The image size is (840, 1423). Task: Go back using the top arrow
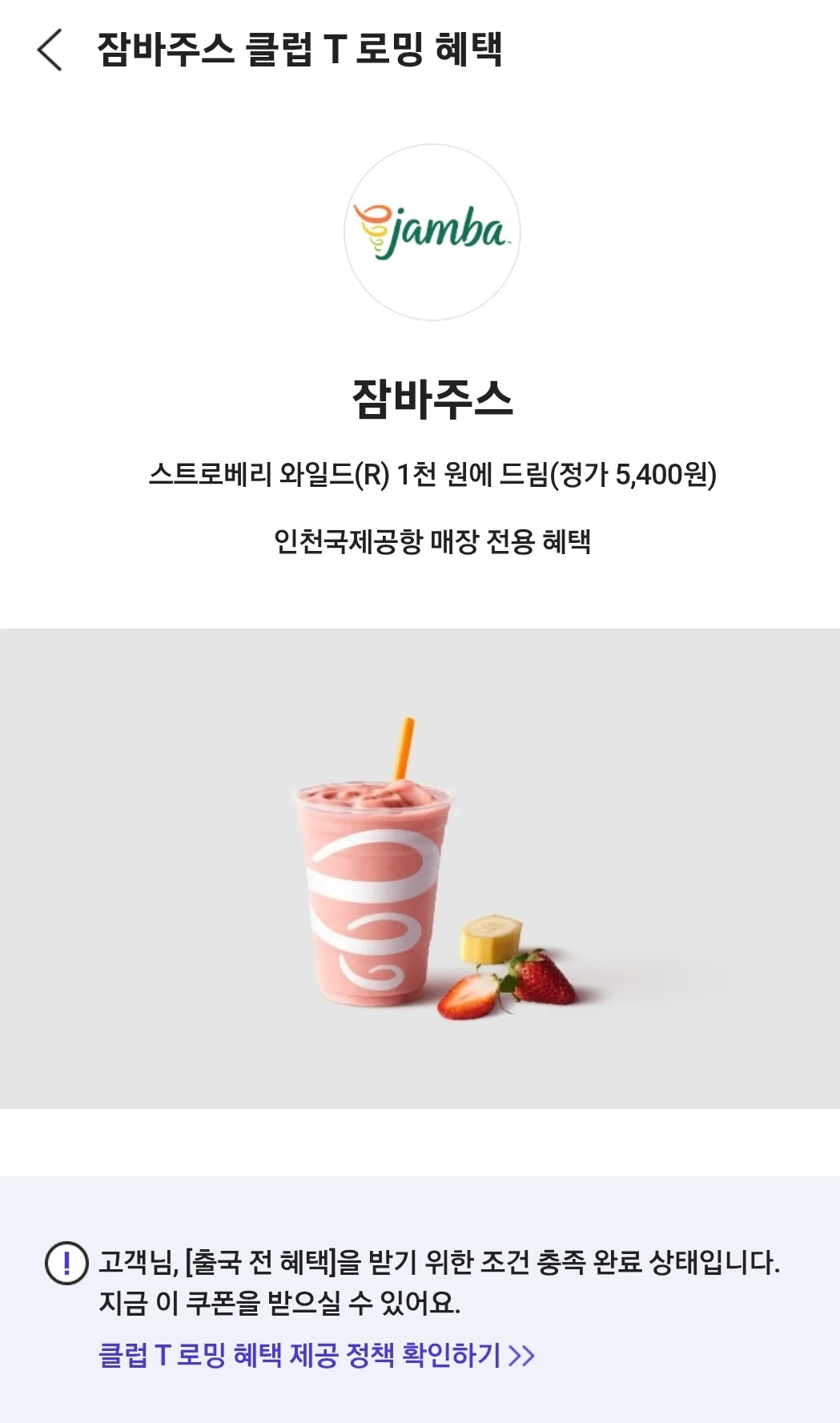pos(50,50)
